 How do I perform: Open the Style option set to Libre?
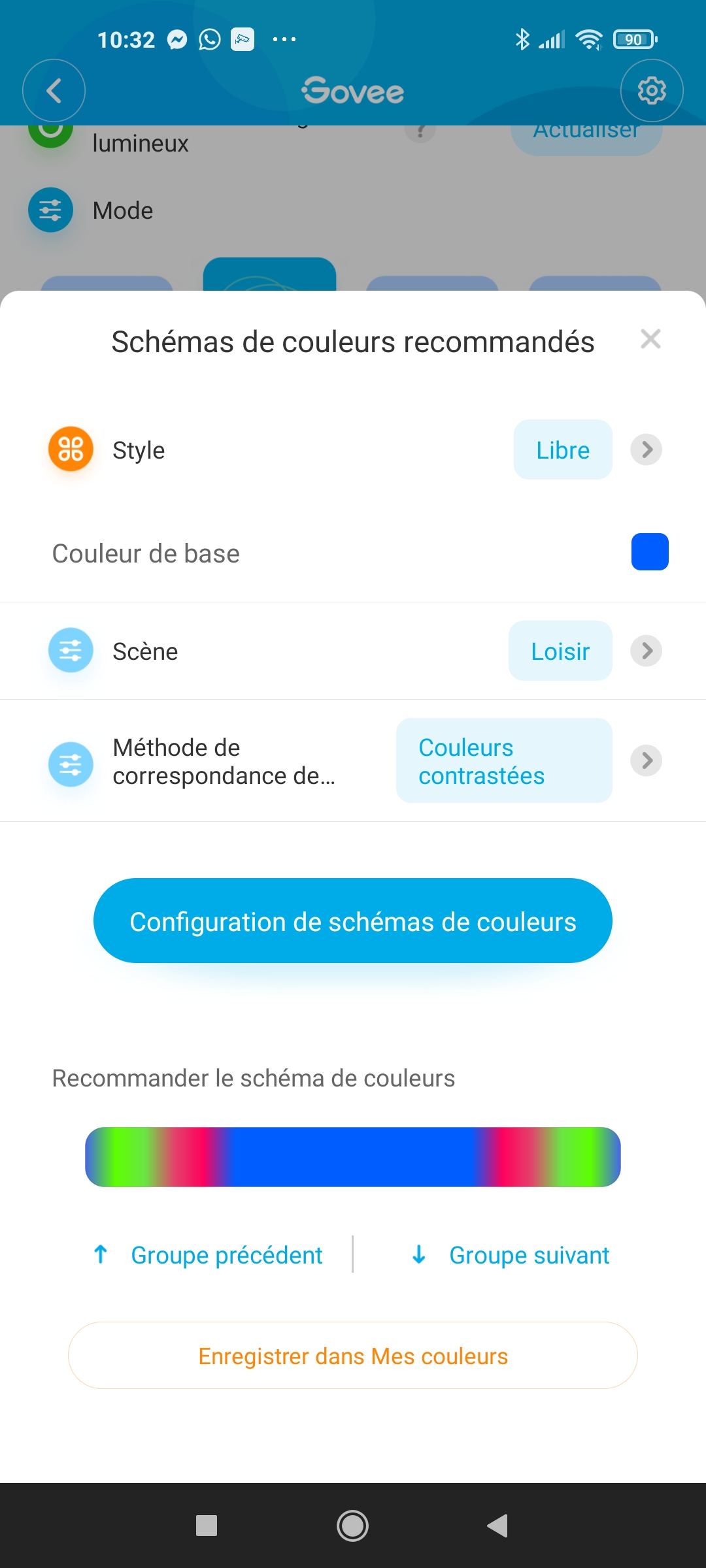(563, 449)
